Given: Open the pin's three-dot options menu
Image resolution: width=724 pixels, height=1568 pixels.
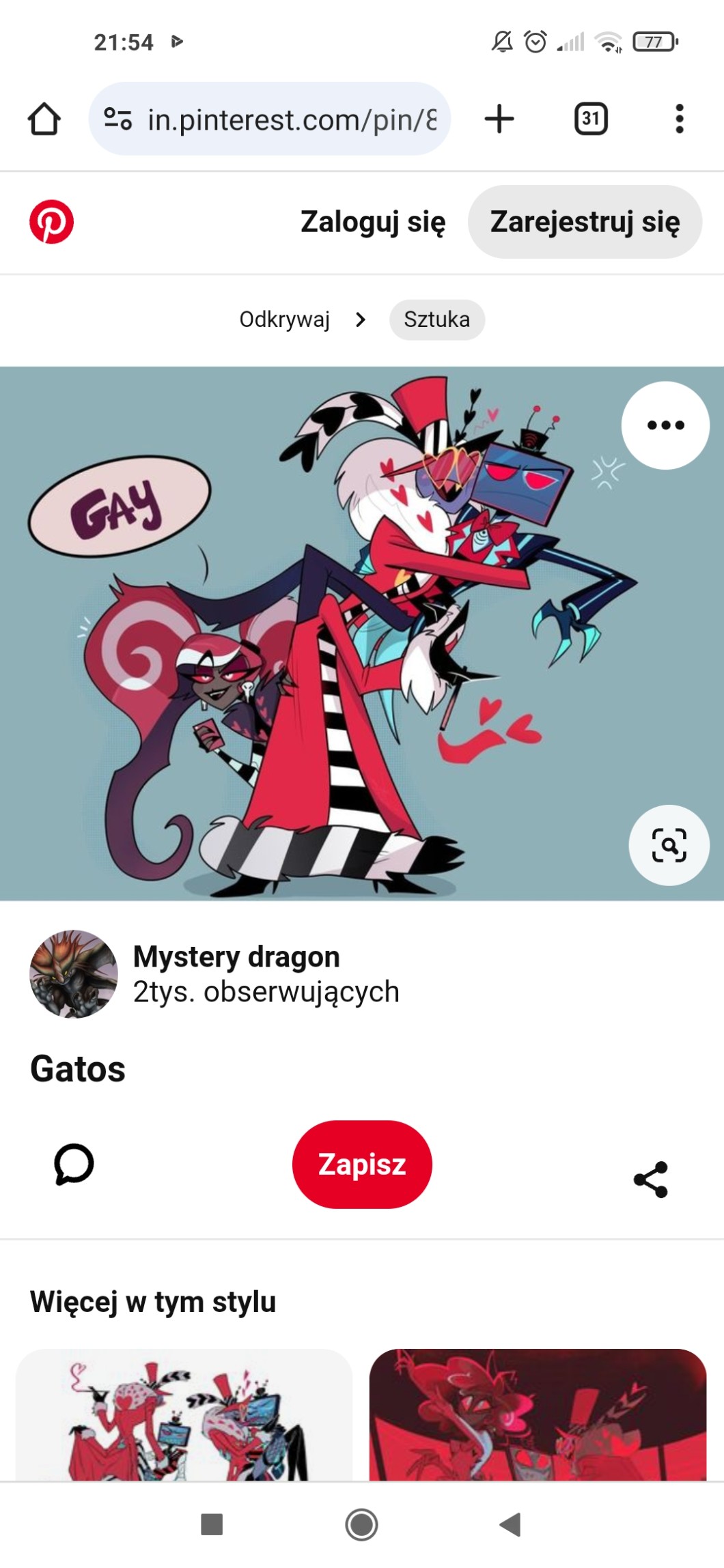Looking at the screenshot, I should [x=665, y=425].
